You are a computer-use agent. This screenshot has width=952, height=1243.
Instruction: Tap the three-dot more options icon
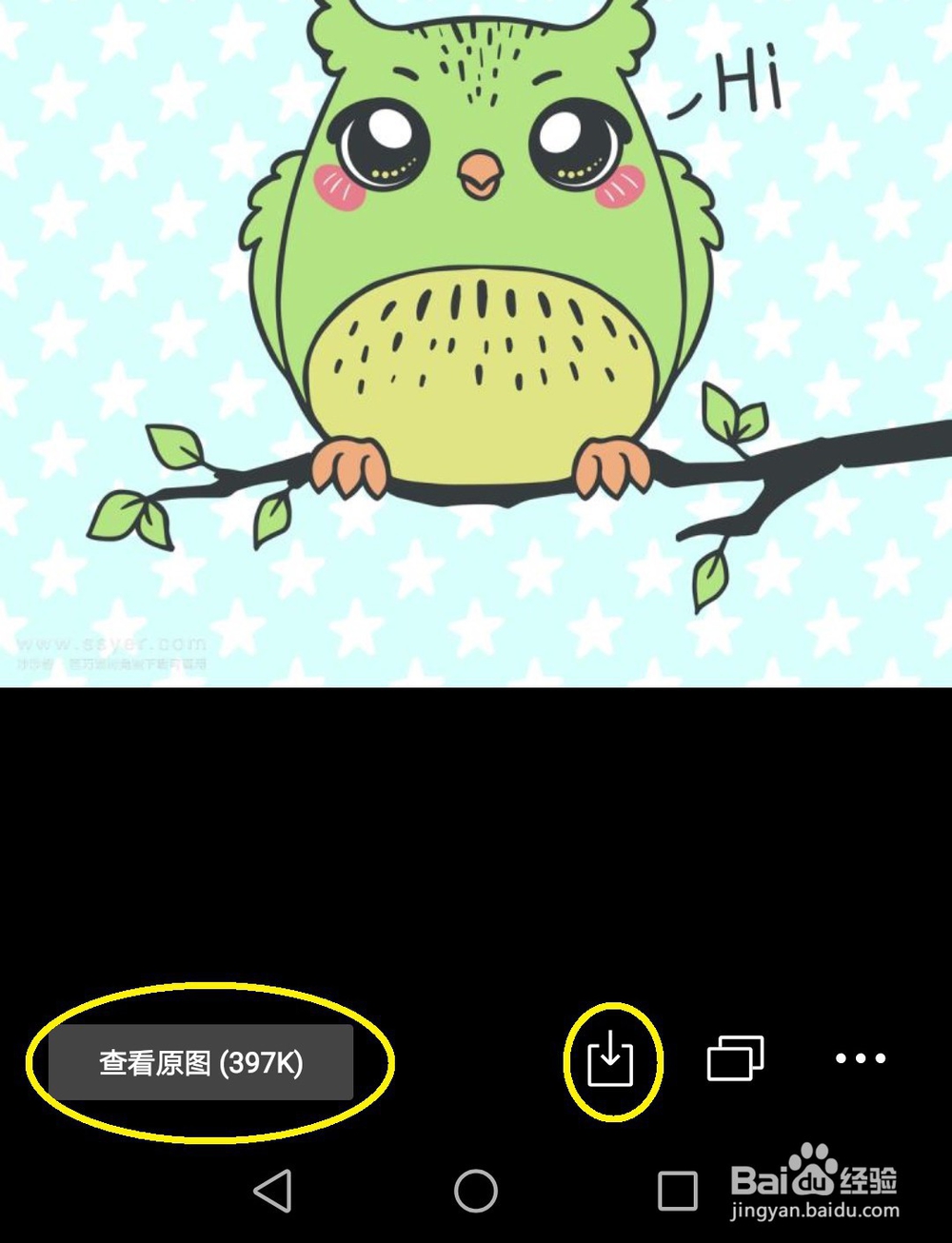tap(860, 1058)
